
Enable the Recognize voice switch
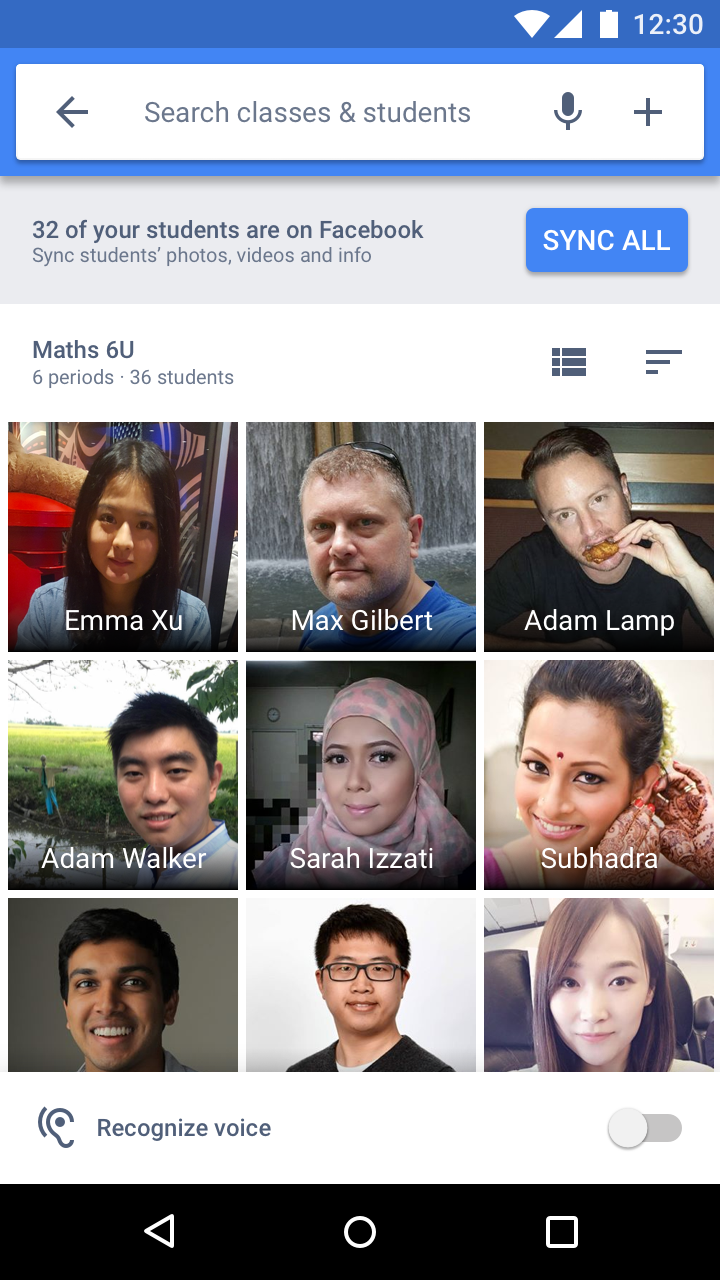point(645,1129)
